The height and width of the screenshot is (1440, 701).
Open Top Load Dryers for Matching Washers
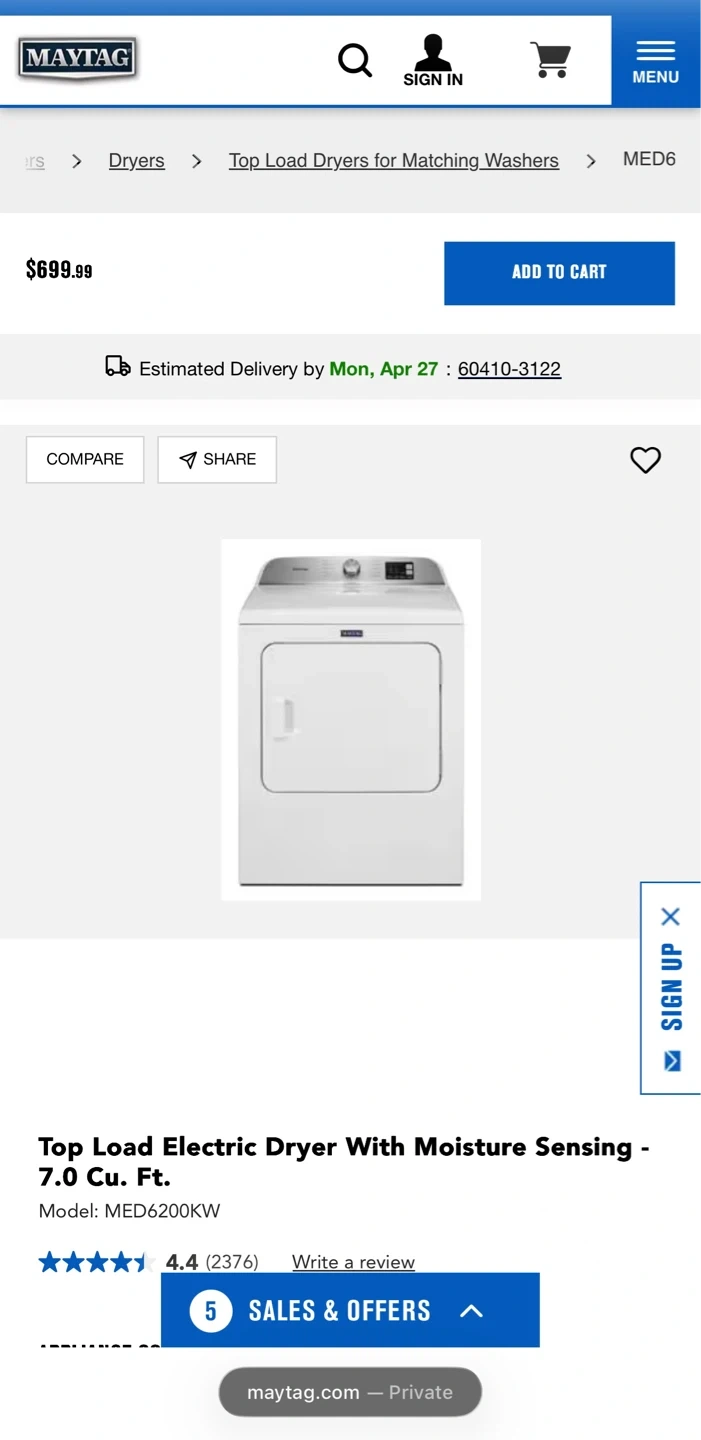coord(393,160)
